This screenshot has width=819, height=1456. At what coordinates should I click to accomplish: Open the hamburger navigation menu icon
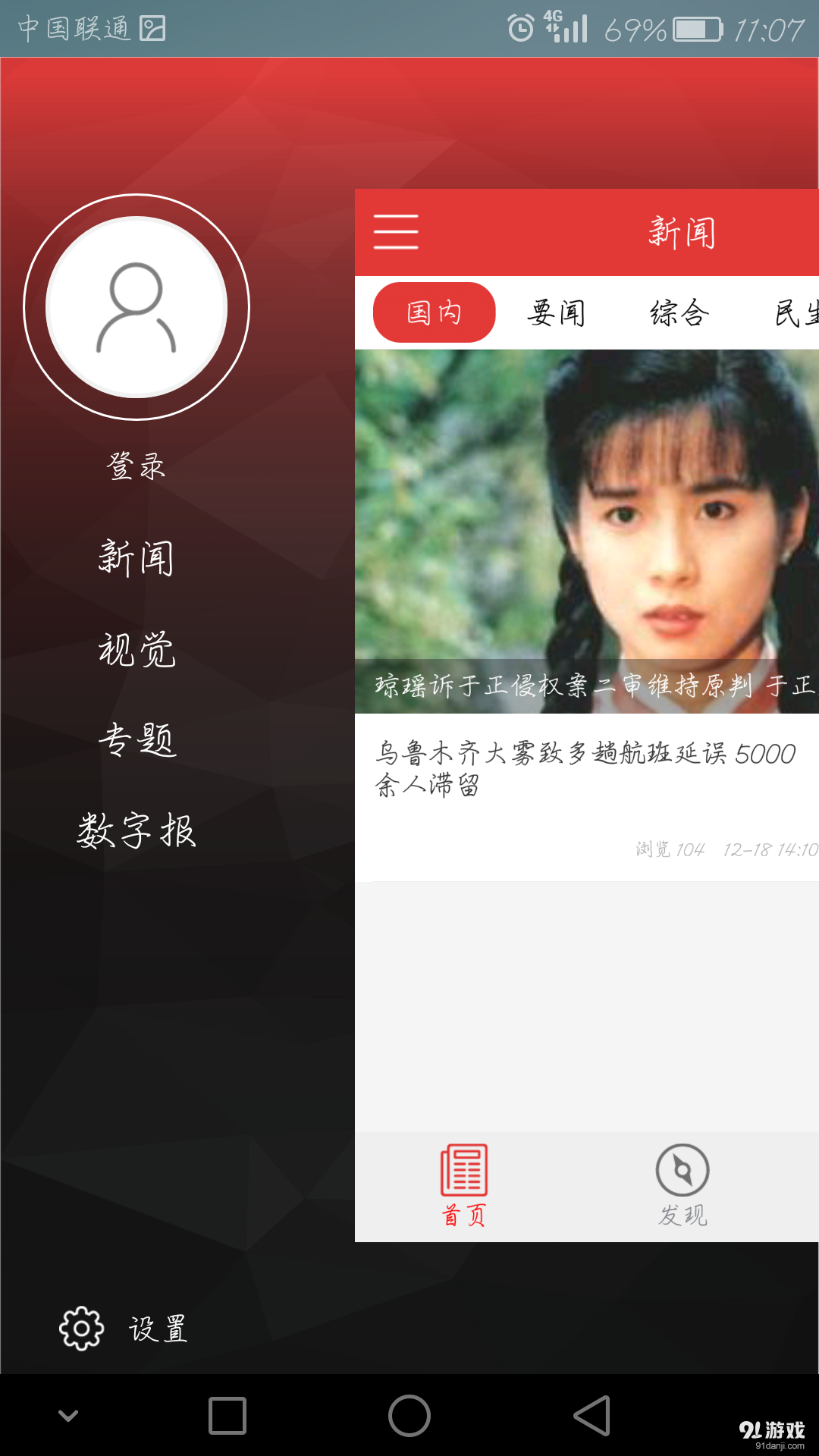click(396, 233)
